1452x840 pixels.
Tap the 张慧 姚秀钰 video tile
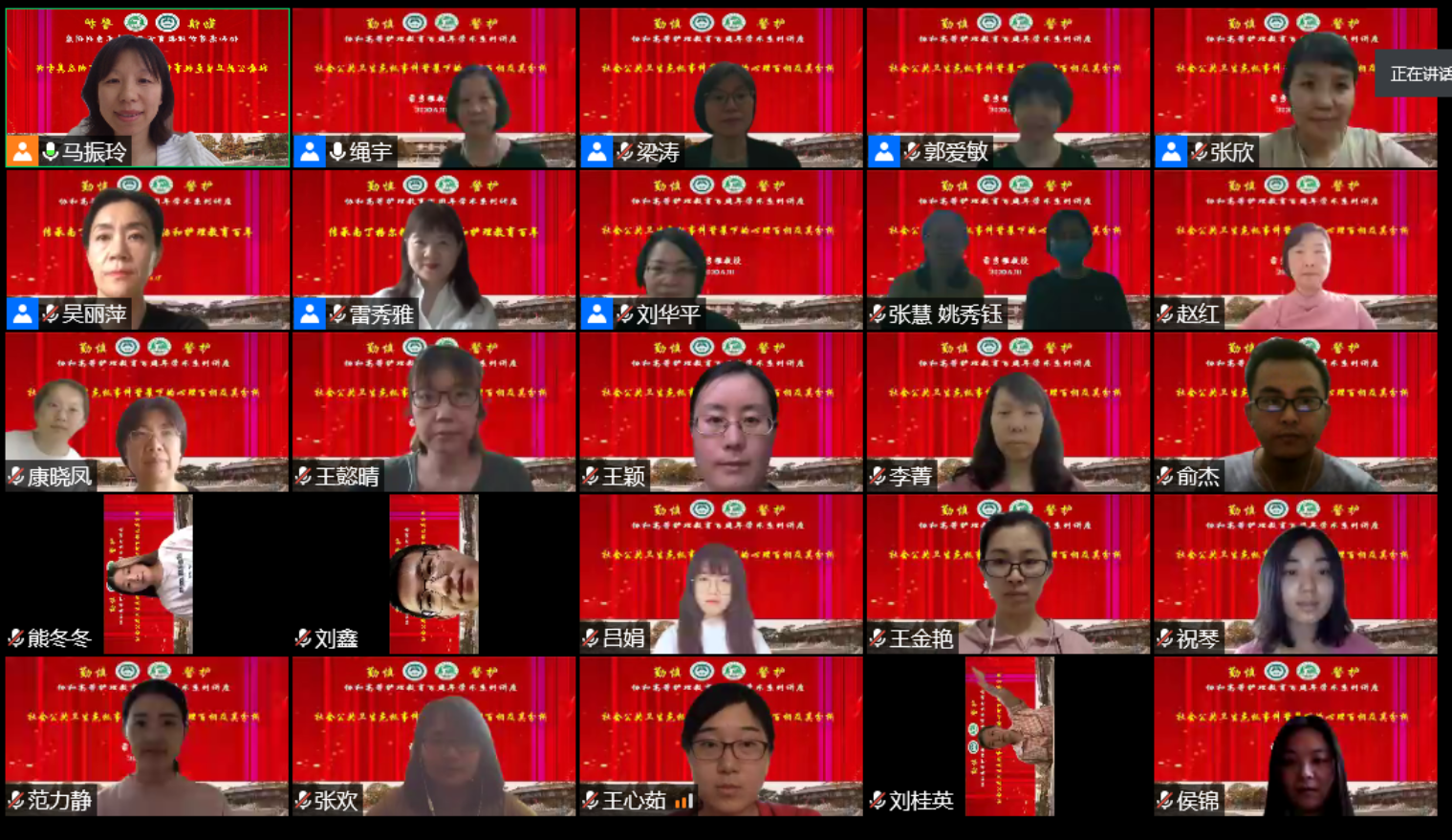click(1008, 249)
